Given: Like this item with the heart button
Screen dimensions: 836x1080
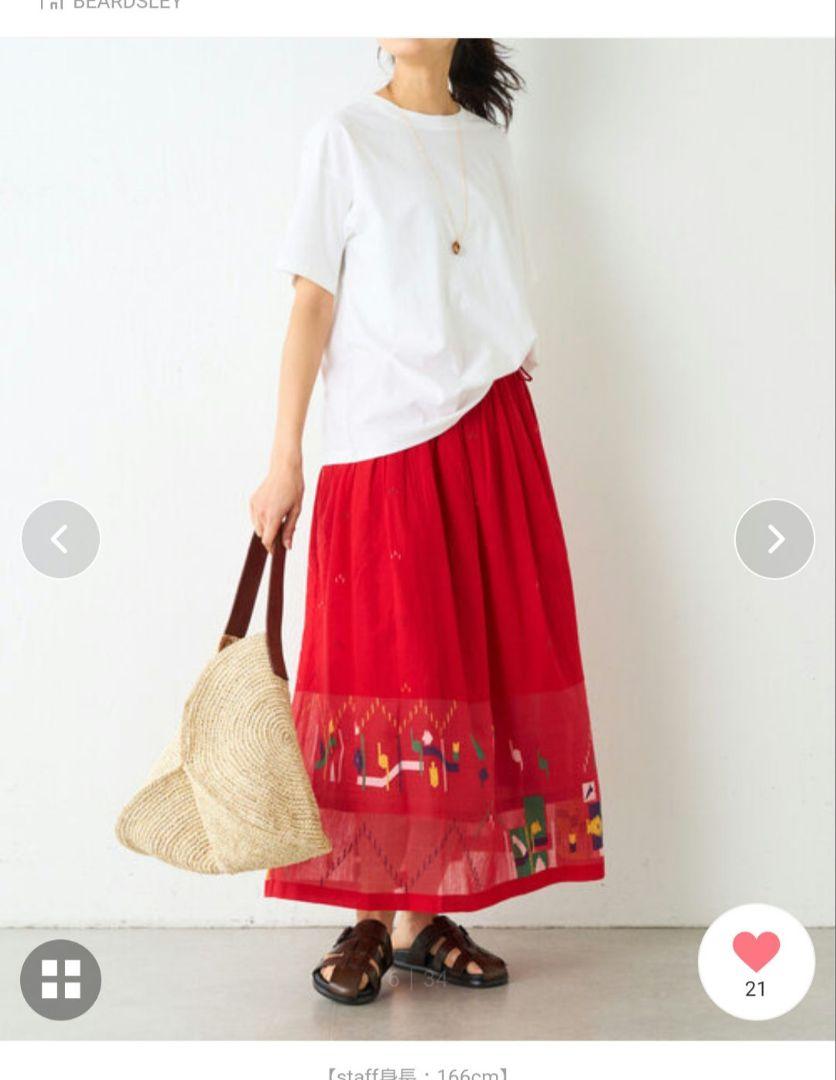Looking at the screenshot, I should (756, 961).
